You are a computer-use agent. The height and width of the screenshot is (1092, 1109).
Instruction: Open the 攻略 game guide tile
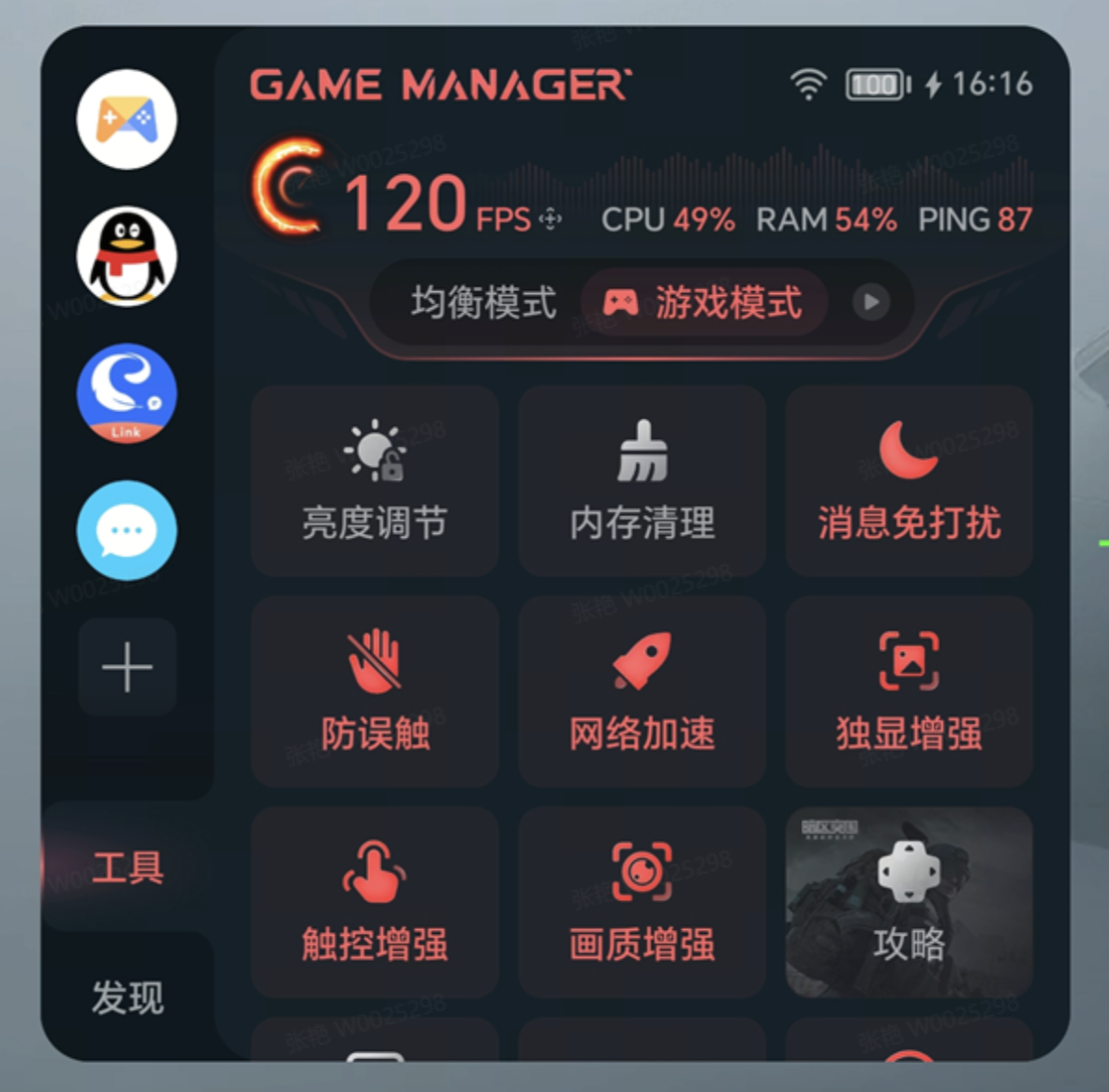(909, 902)
